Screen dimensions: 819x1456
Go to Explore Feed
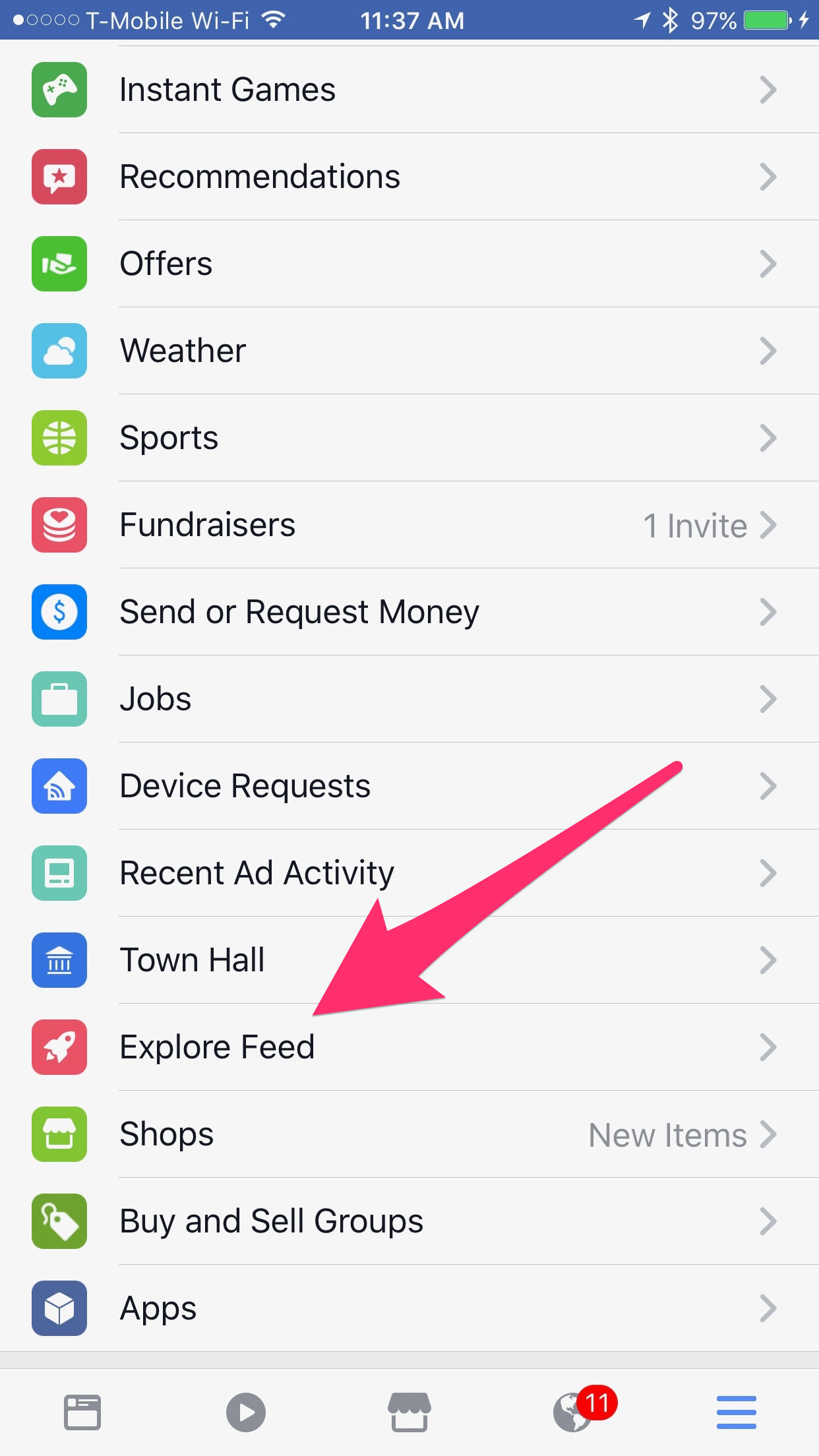click(x=409, y=1047)
